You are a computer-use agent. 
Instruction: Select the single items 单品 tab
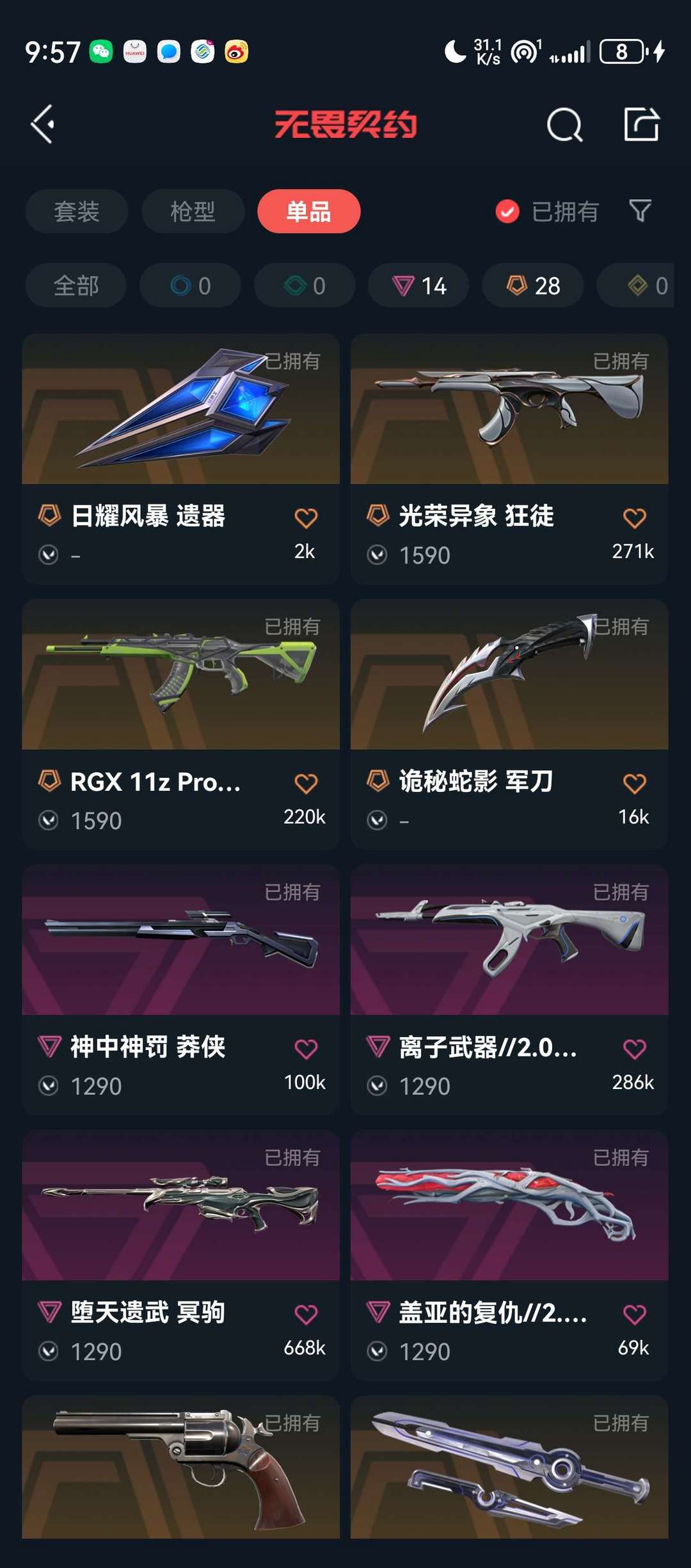coord(309,211)
